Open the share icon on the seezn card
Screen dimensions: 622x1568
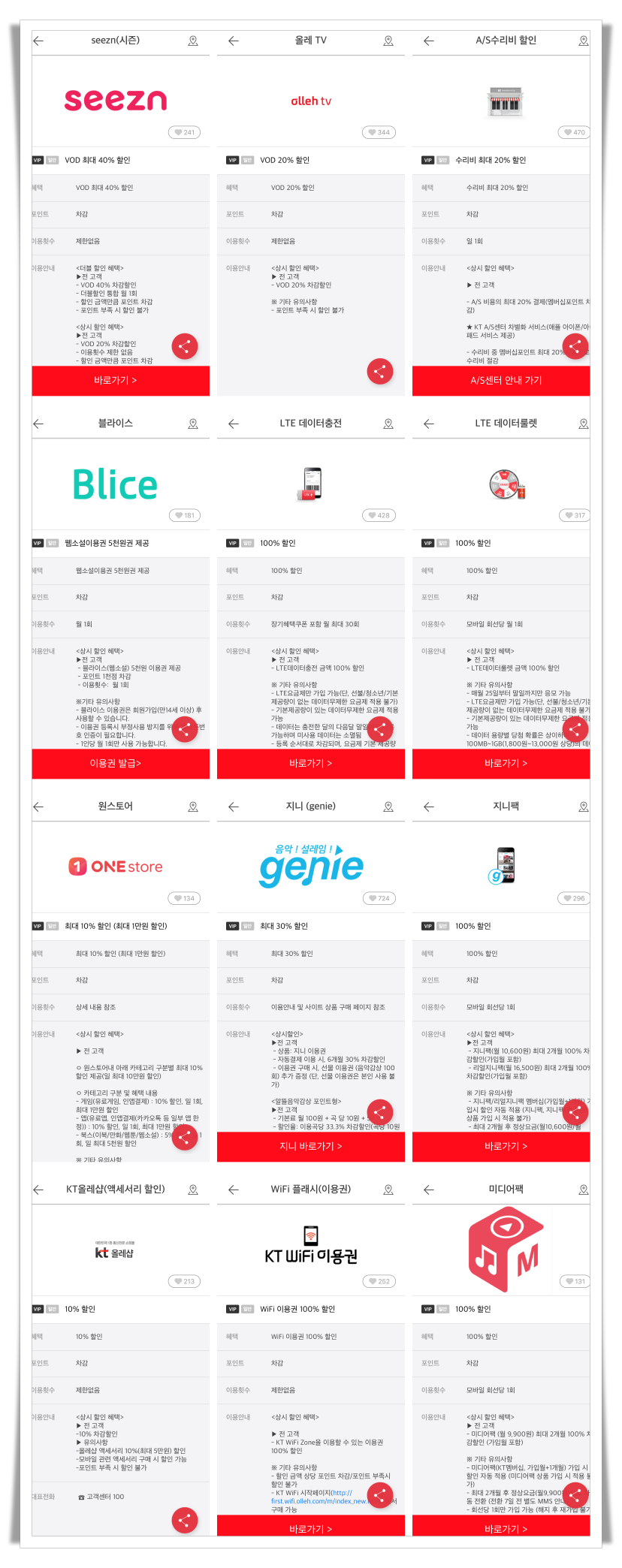click(185, 346)
